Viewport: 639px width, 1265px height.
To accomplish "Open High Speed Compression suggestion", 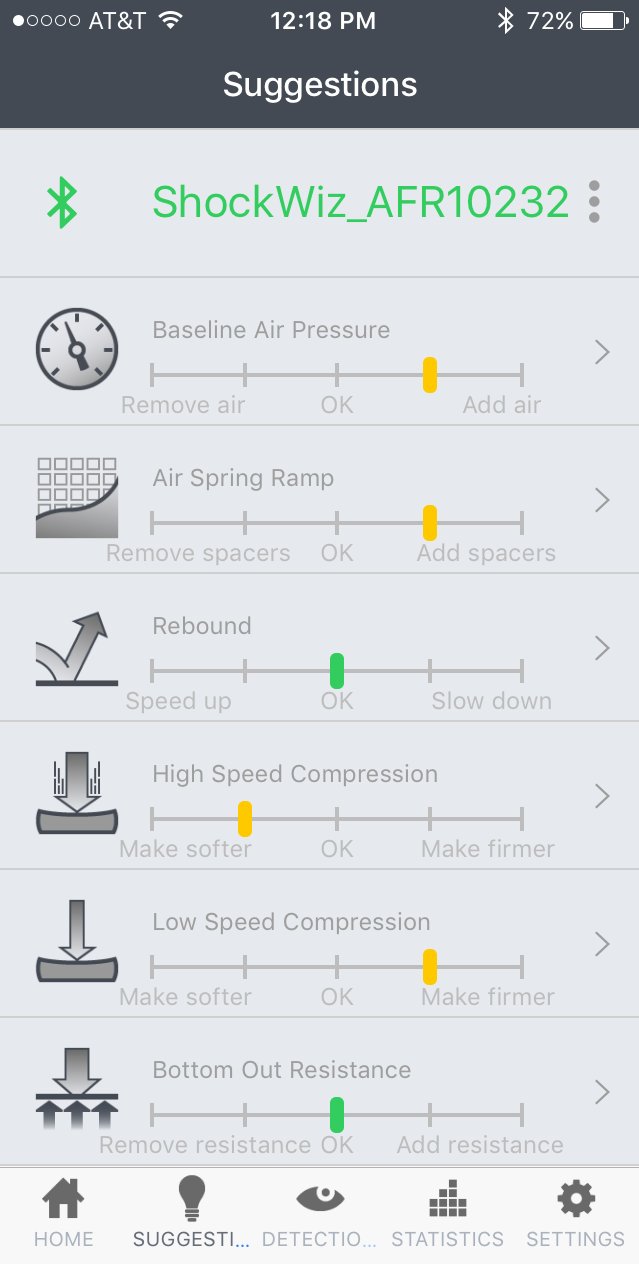I will (601, 796).
